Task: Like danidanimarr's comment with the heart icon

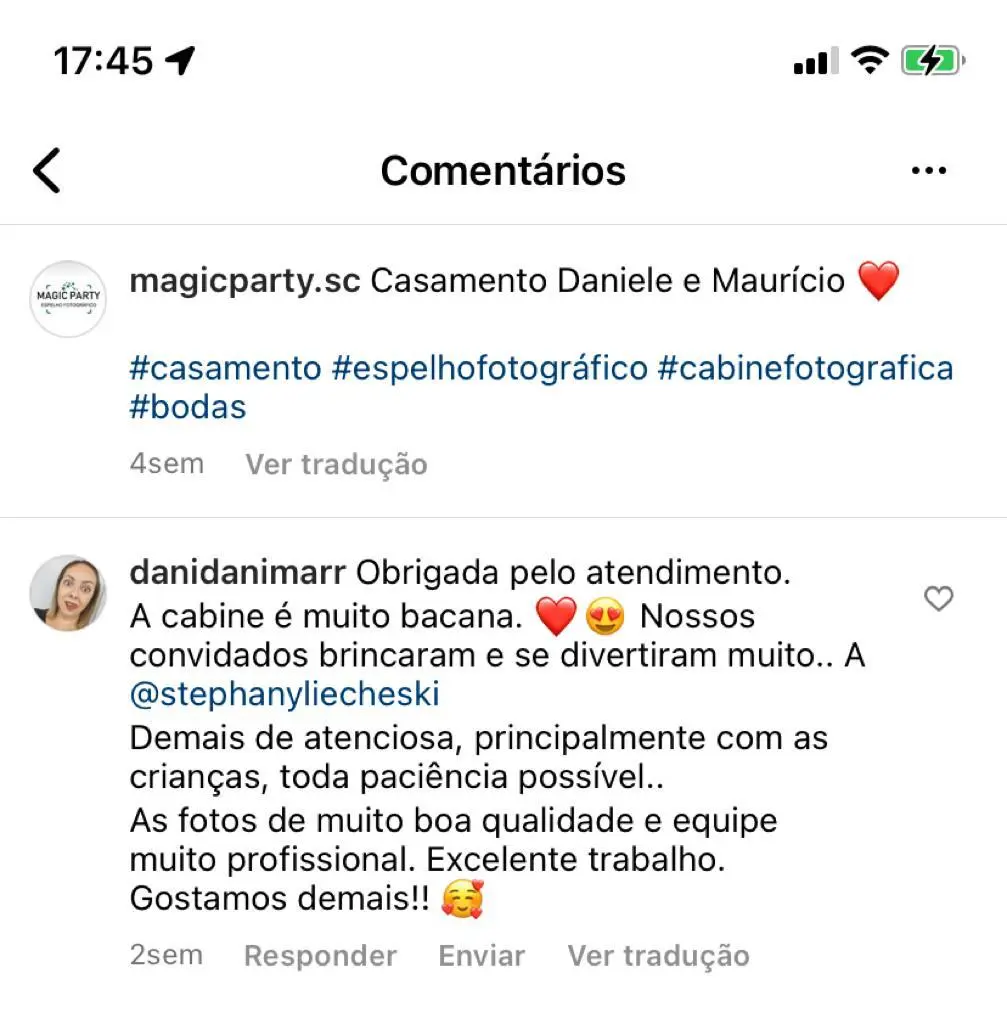Action: [938, 599]
